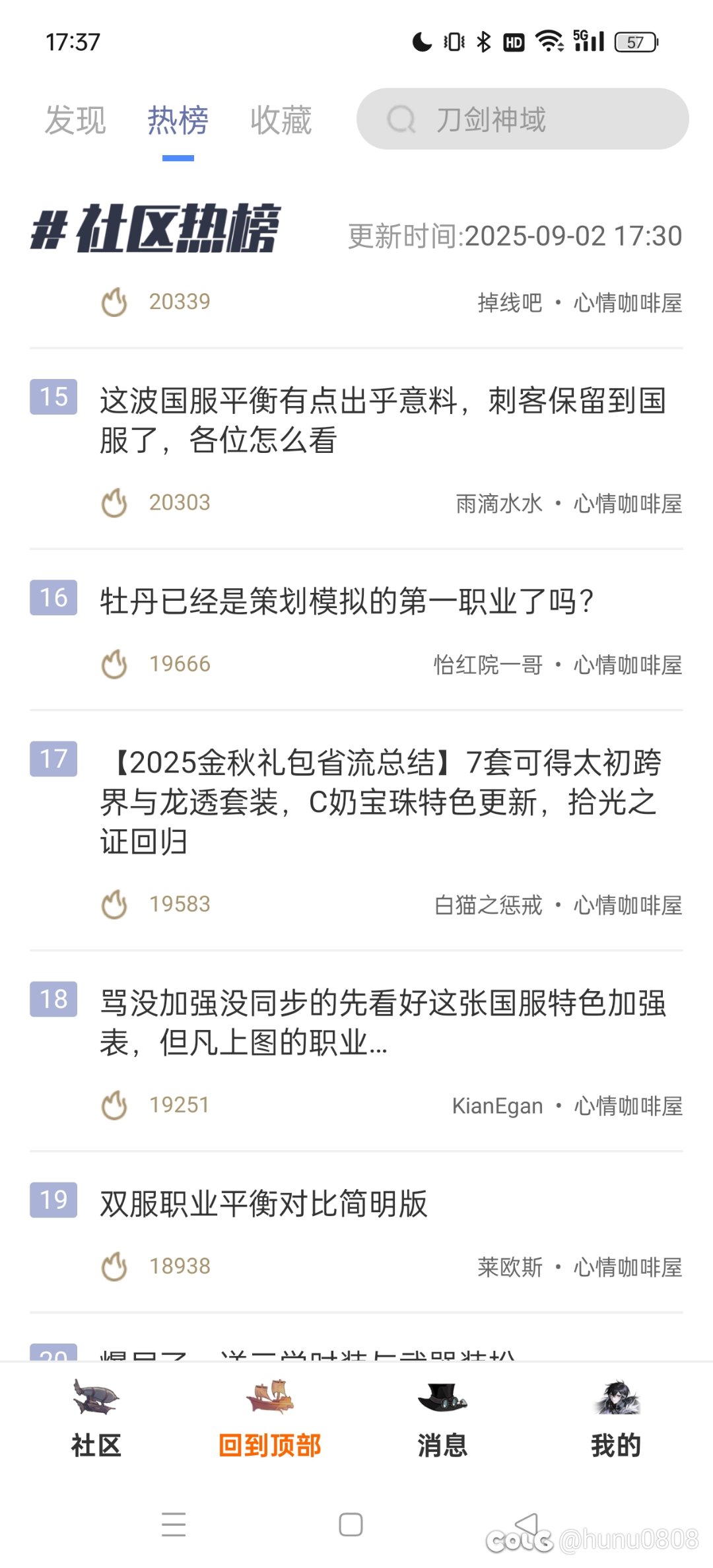Switch to the 我的 profile tab

[616, 1418]
